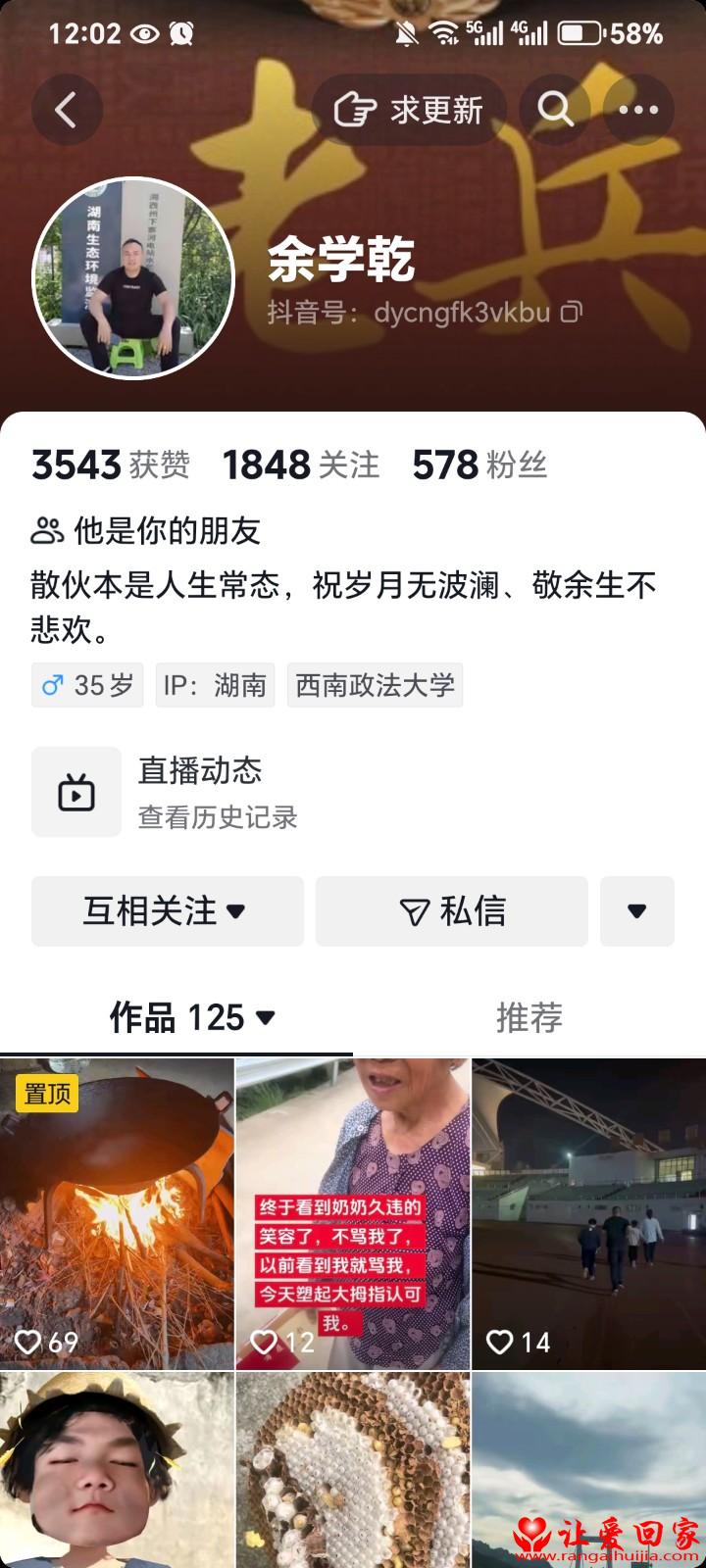Expand the arrow next to 私信
Viewport: 706px width, 1568px height.
pyautogui.click(x=637, y=911)
